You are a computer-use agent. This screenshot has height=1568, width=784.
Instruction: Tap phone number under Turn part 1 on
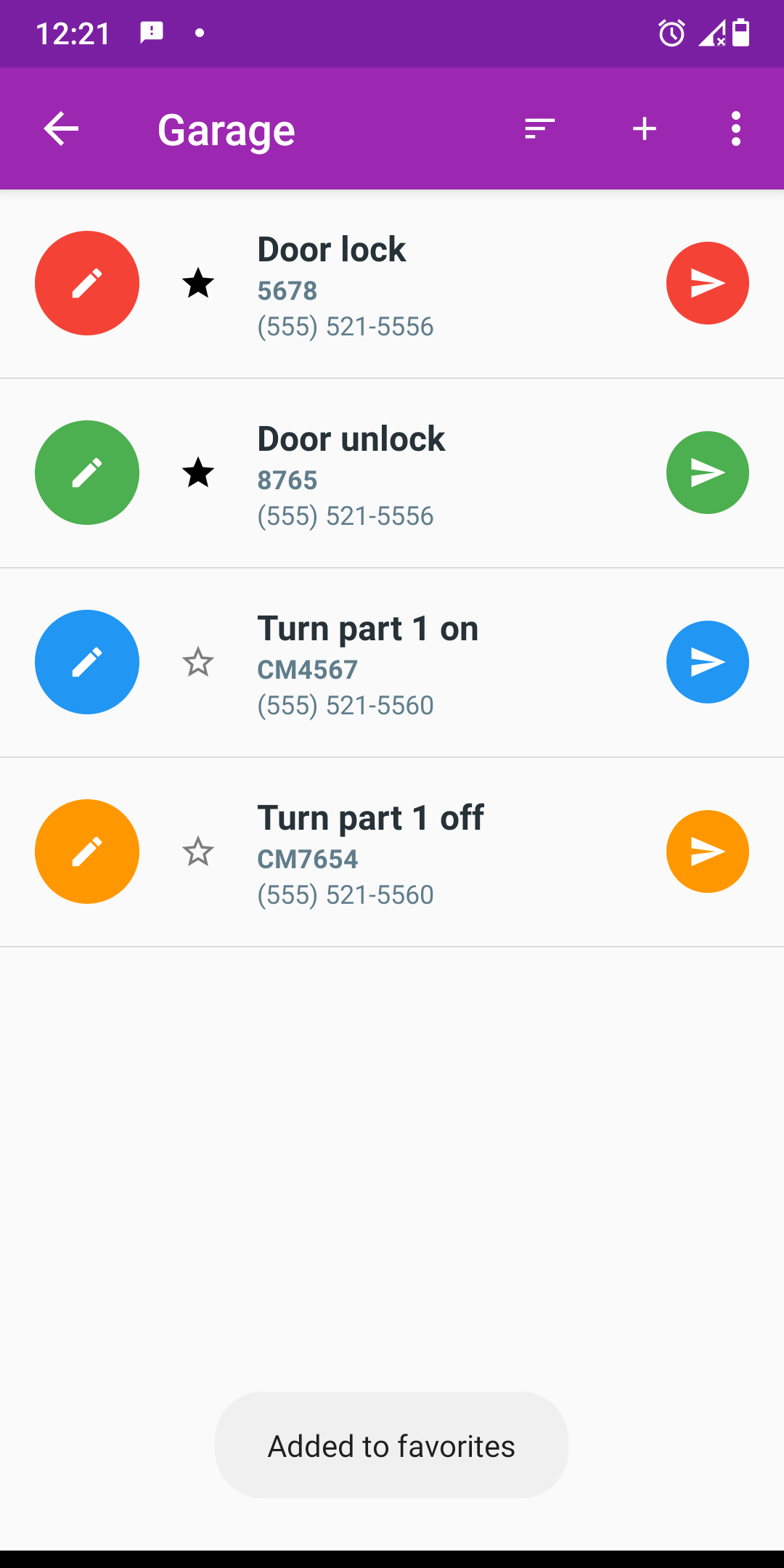point(346,704)
